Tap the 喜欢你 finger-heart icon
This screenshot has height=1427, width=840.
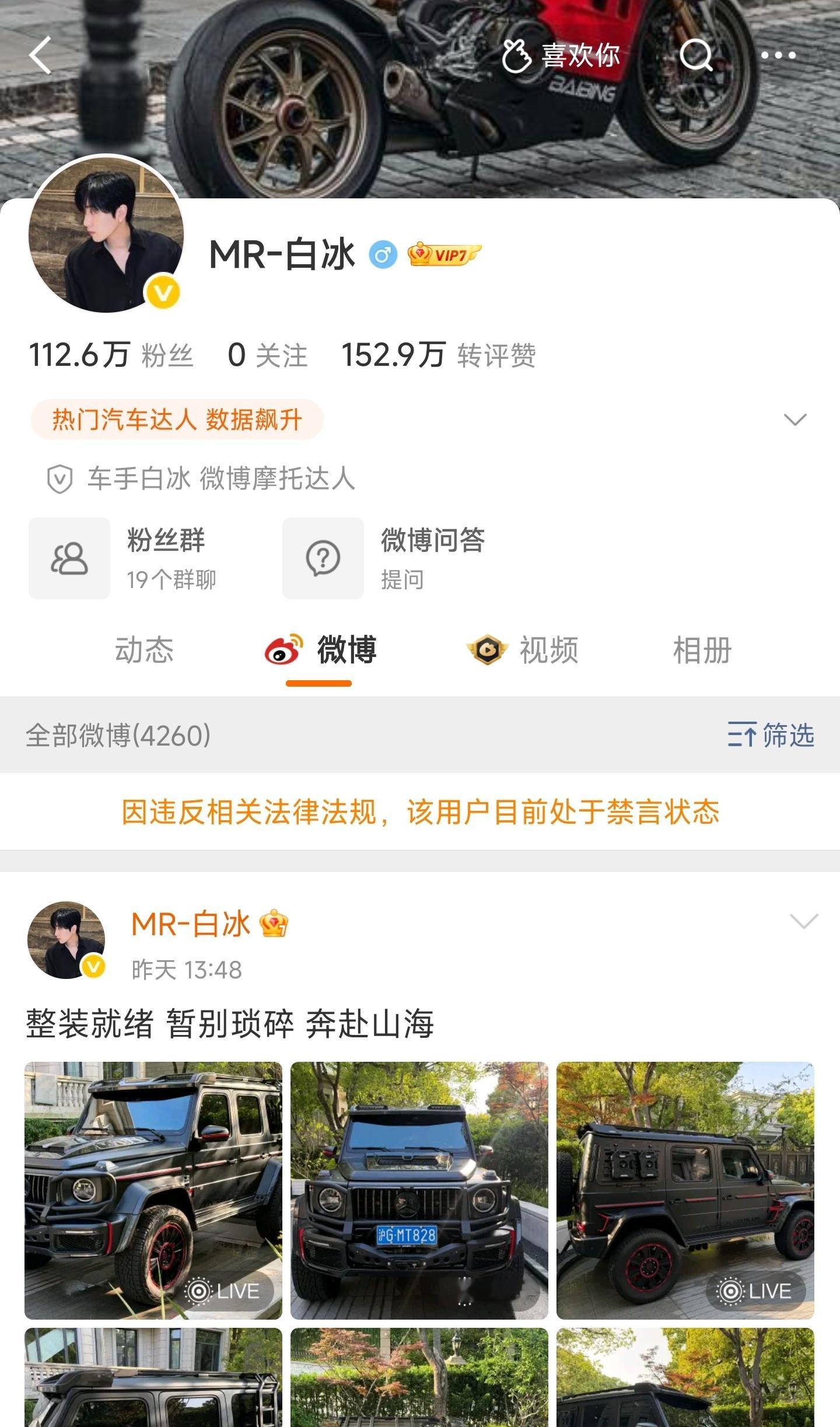tap(518, 57)
